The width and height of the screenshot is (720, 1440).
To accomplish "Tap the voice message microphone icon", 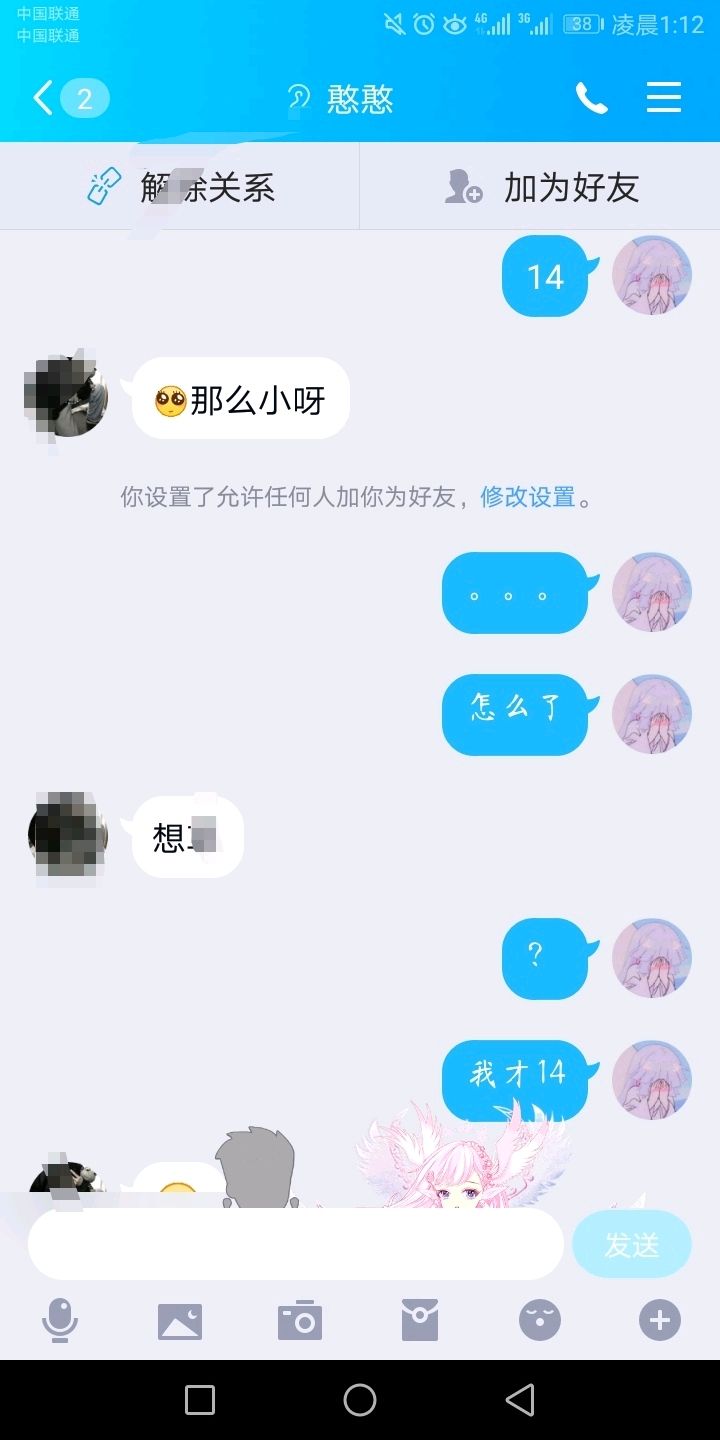I will pyautogui.click(x=60, y=1320).
